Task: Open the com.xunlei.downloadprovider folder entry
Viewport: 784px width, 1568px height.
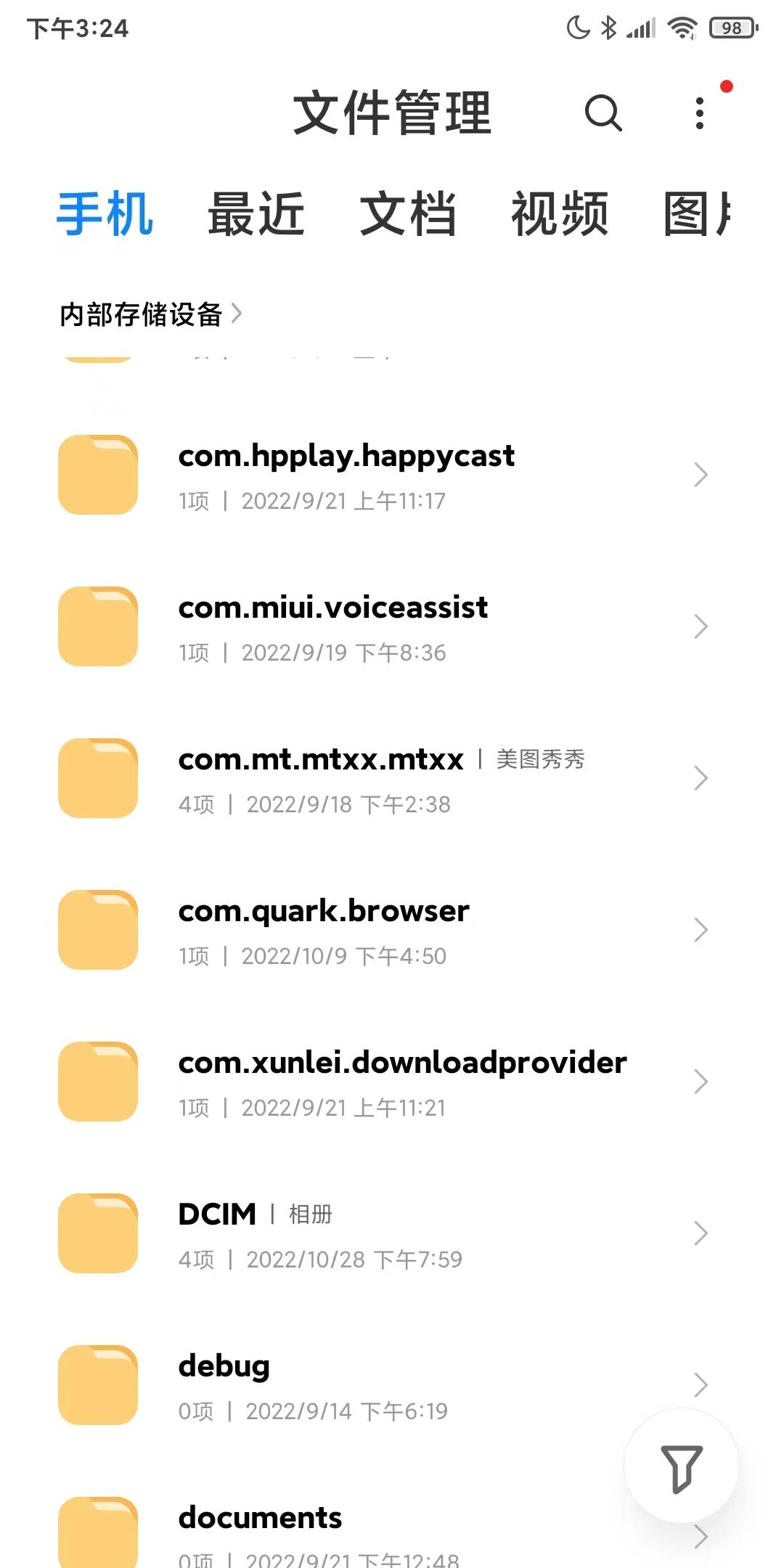Action: (403, 1082)
